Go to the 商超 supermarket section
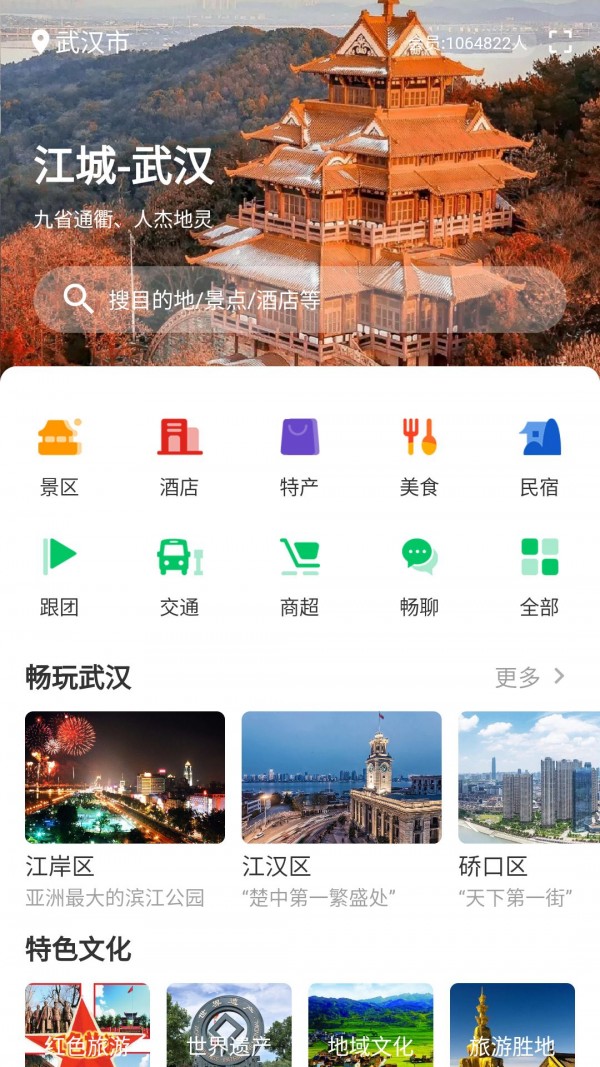The image size is (600, 1067). (x=299, y=576)
